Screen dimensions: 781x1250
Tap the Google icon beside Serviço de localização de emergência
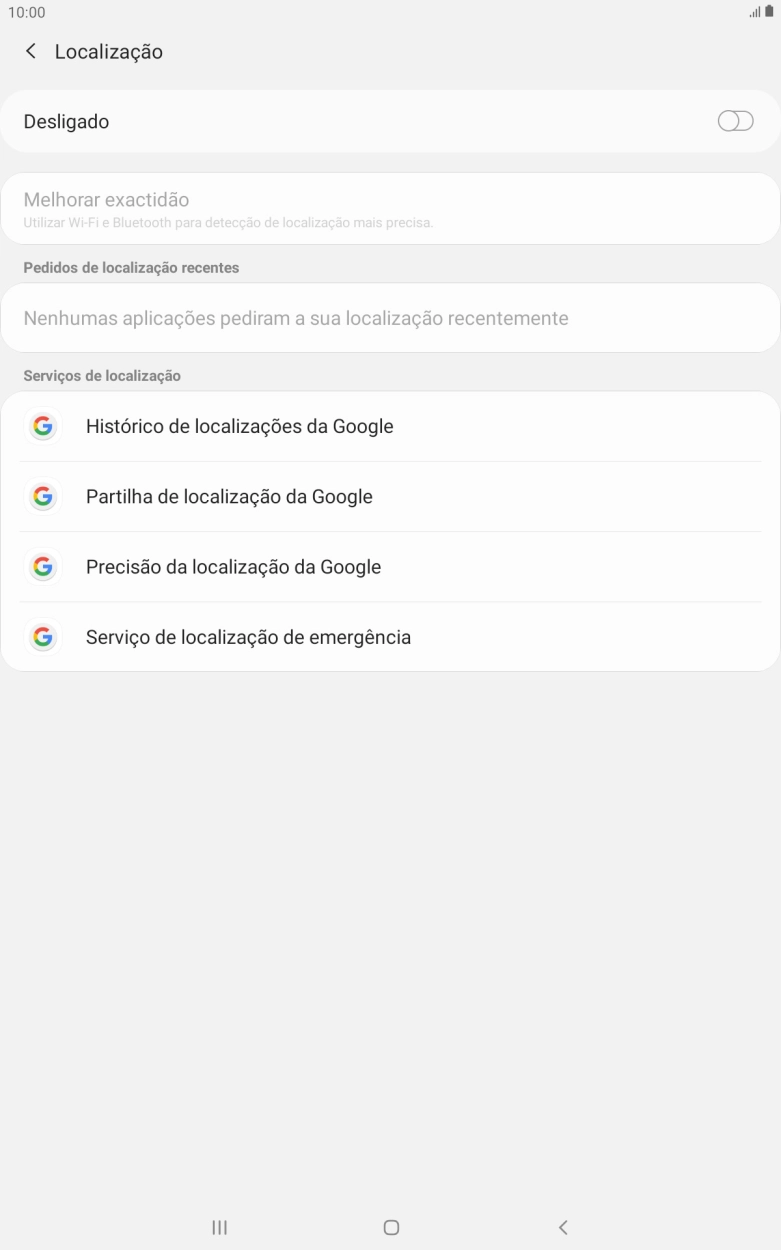coord(43,637)
